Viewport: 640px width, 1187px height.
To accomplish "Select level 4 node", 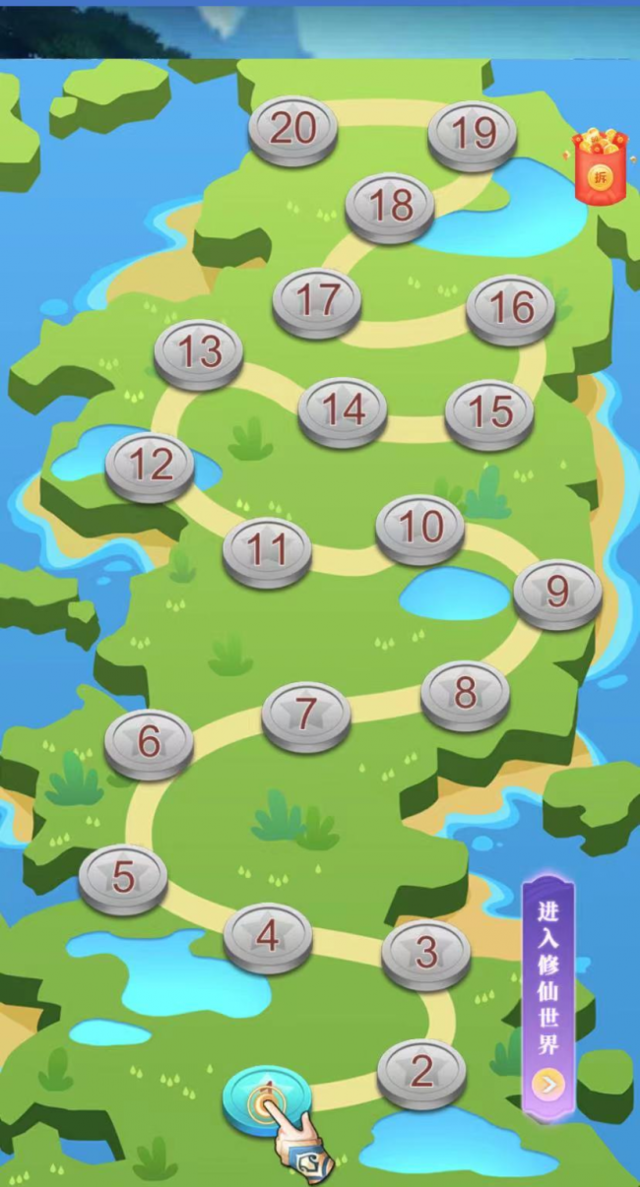I will click(x=267, y=936).
